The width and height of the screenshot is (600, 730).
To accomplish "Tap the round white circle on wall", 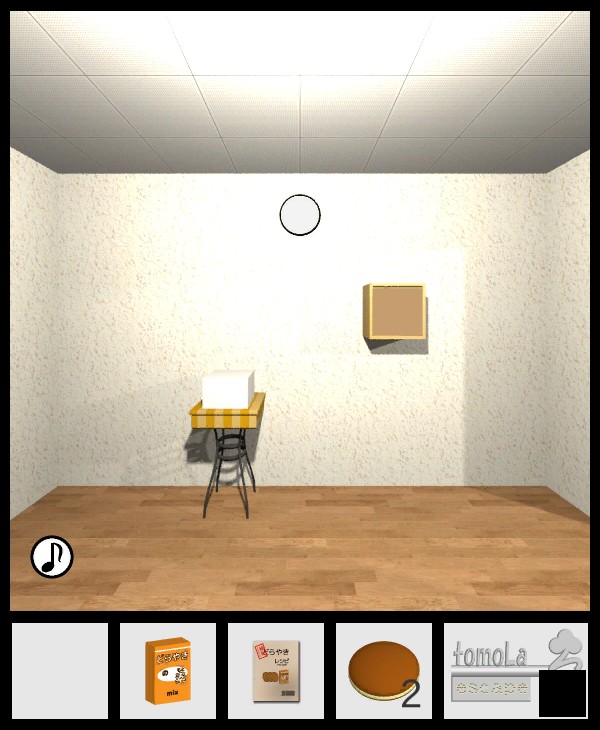I will (x=300, y=215).
